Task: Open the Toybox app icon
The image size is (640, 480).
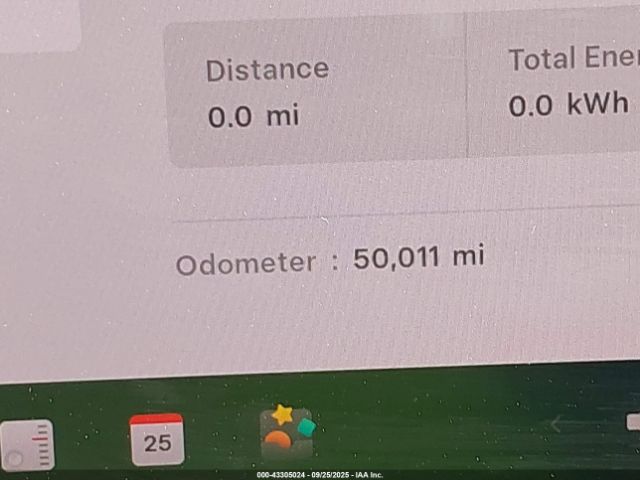Action: point(288,431)
